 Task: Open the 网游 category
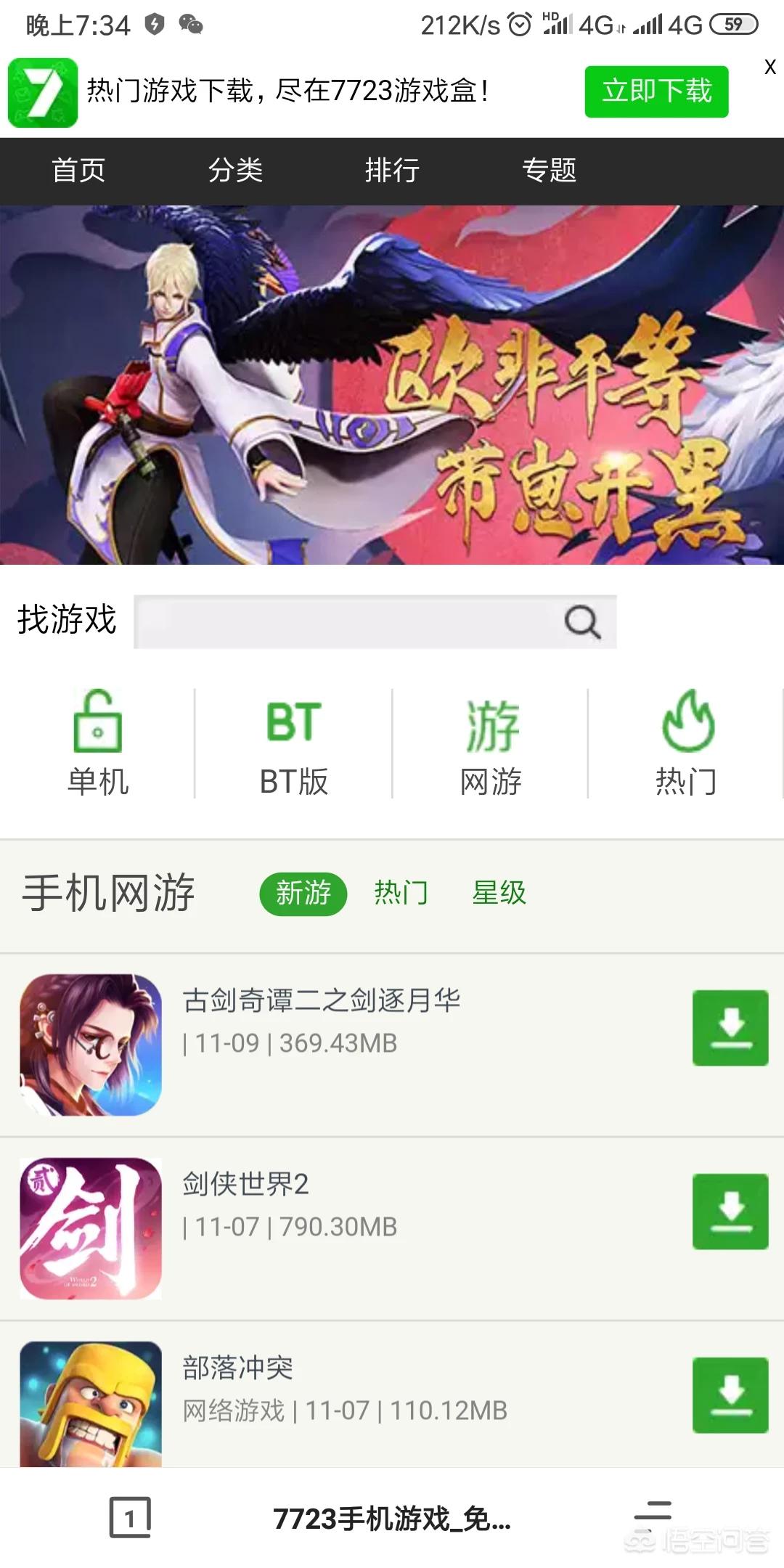(491, 743)
